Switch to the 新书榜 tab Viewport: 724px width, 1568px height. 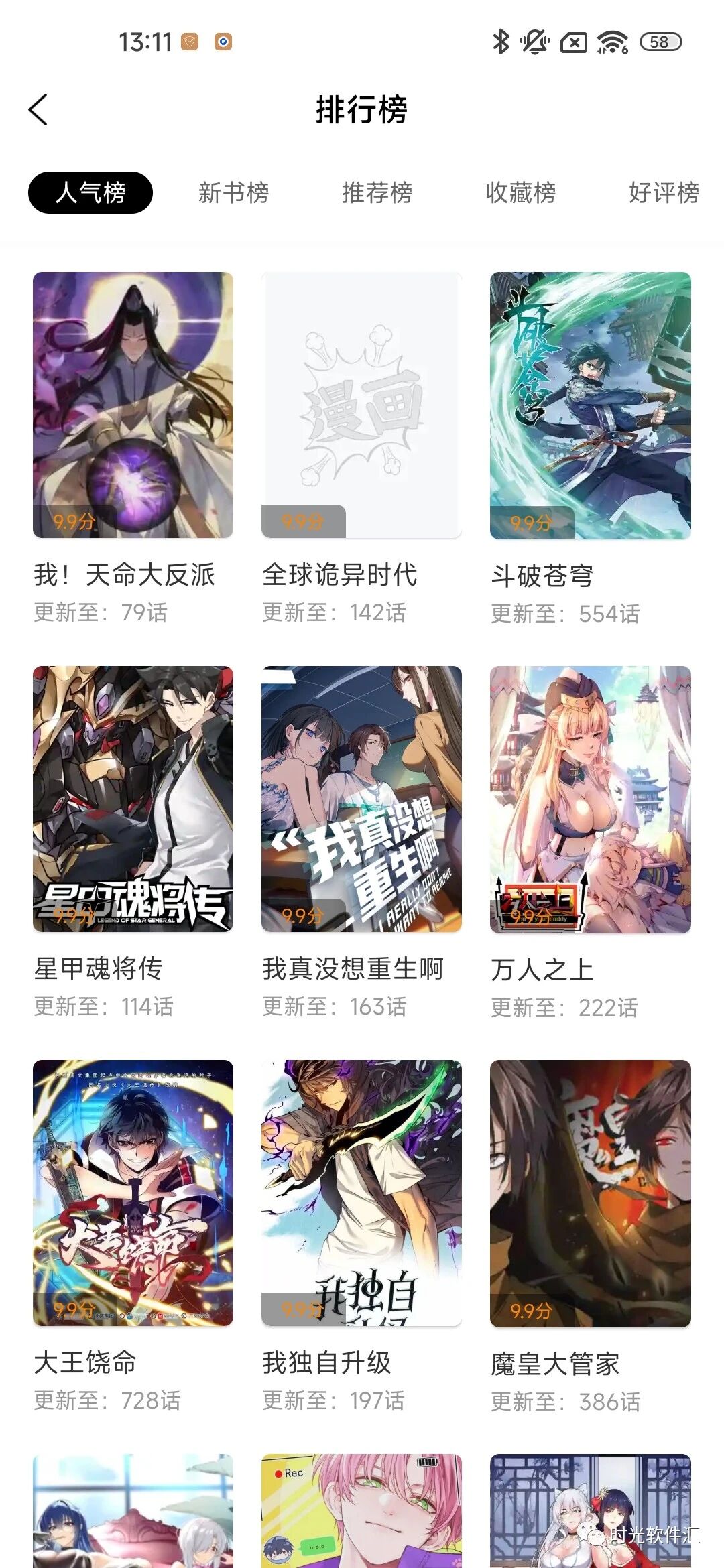pyautogui.click(x=233, y=193)
